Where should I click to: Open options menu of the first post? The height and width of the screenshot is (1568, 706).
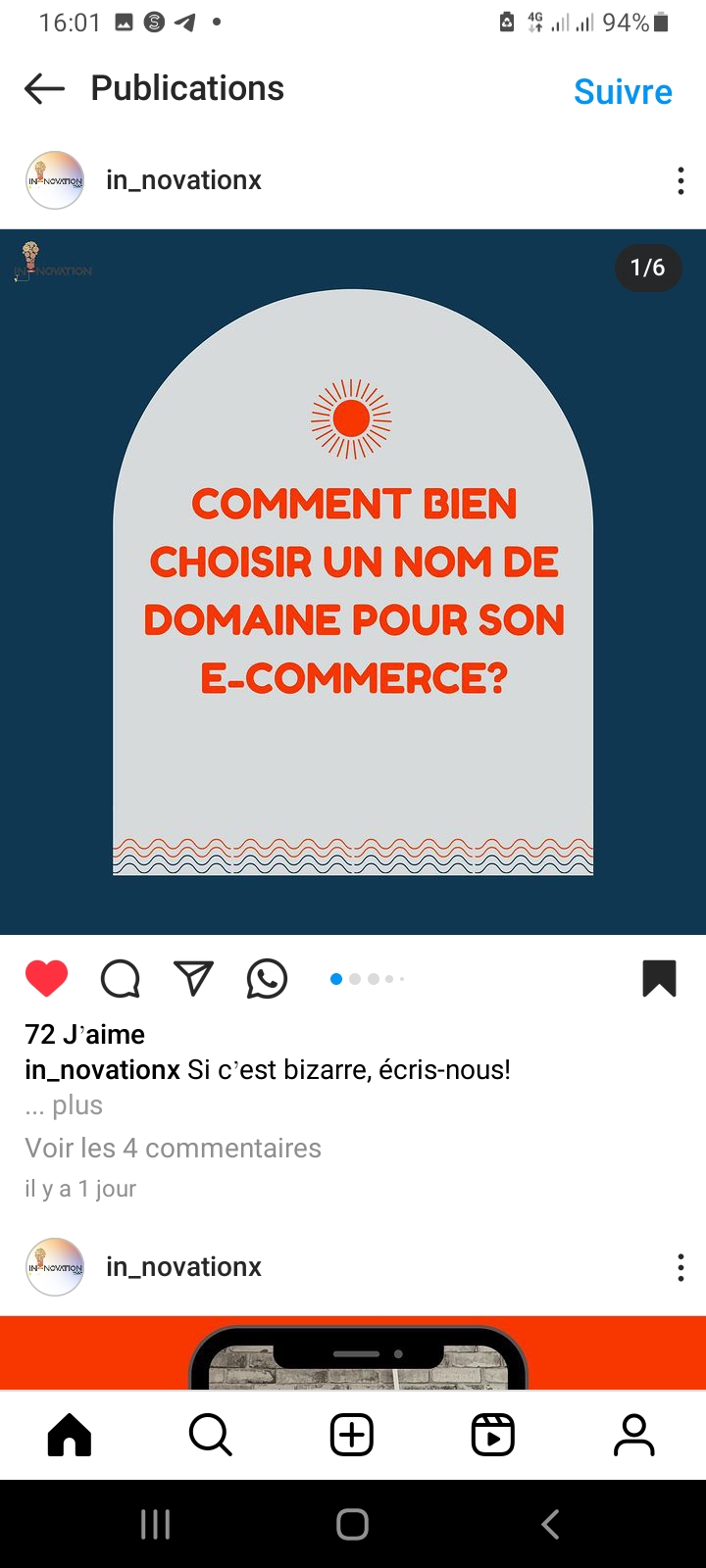pyautogui.click(x=681, y=181)
